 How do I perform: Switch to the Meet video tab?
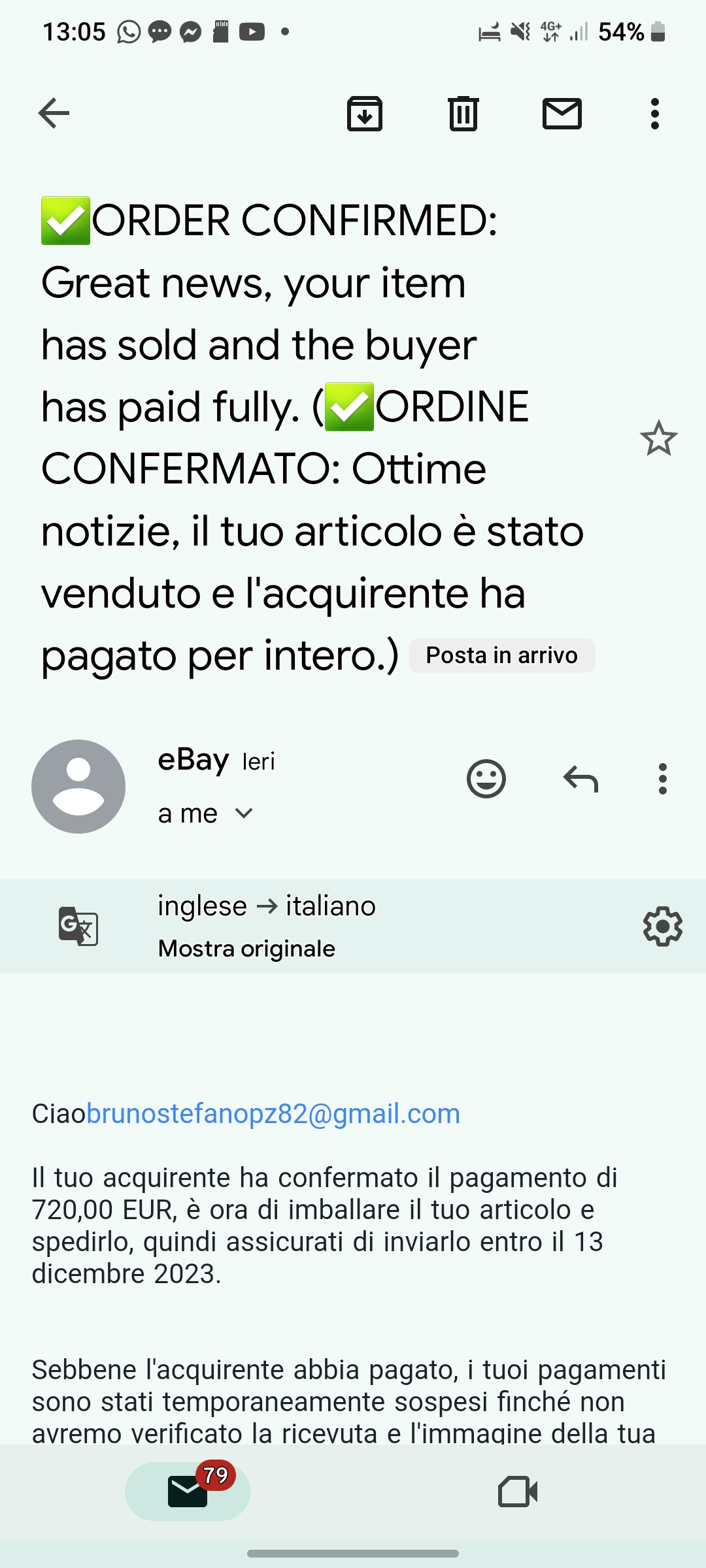click(518, 1492)
